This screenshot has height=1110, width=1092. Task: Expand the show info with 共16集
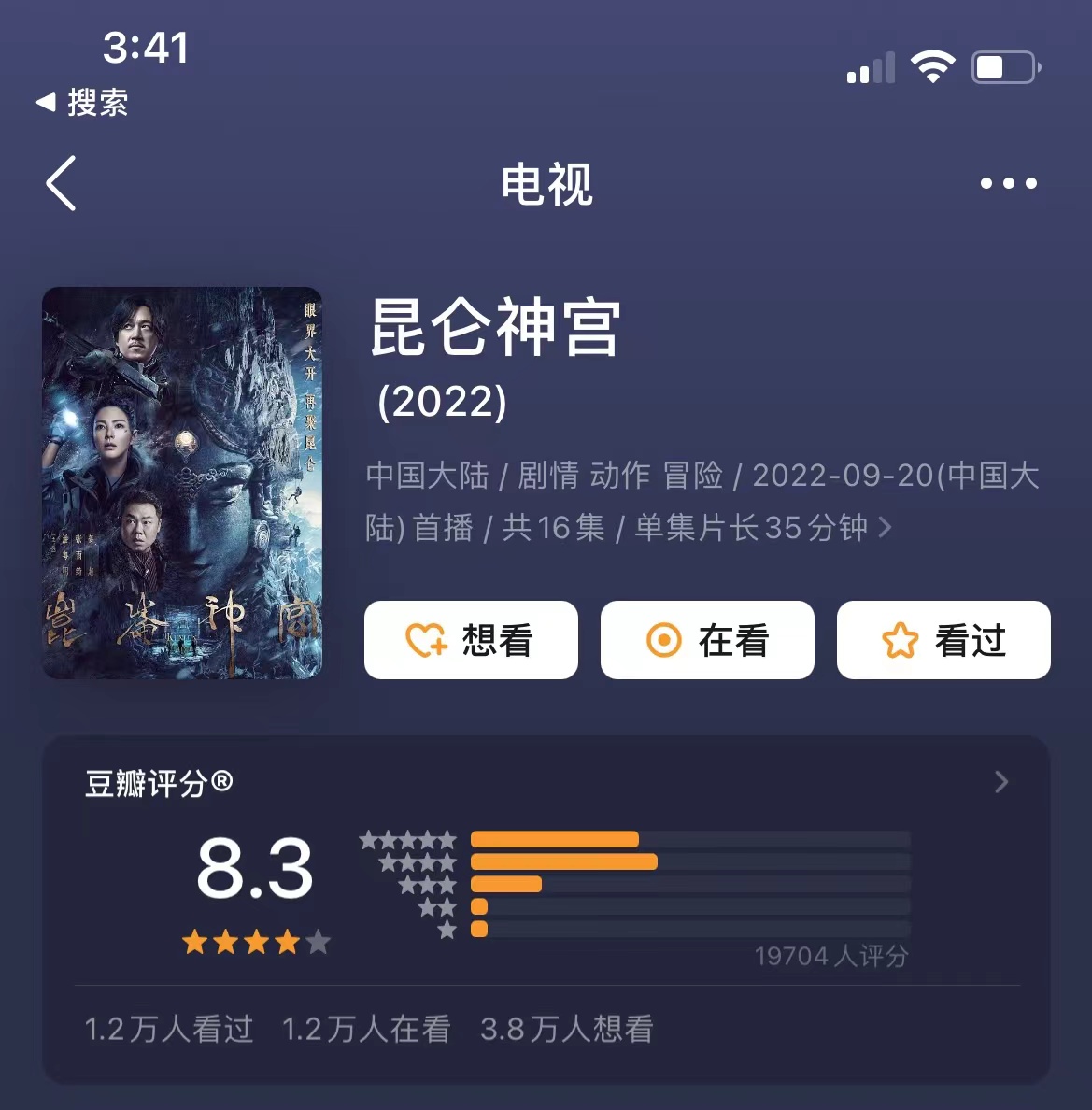tap(884, 528)
